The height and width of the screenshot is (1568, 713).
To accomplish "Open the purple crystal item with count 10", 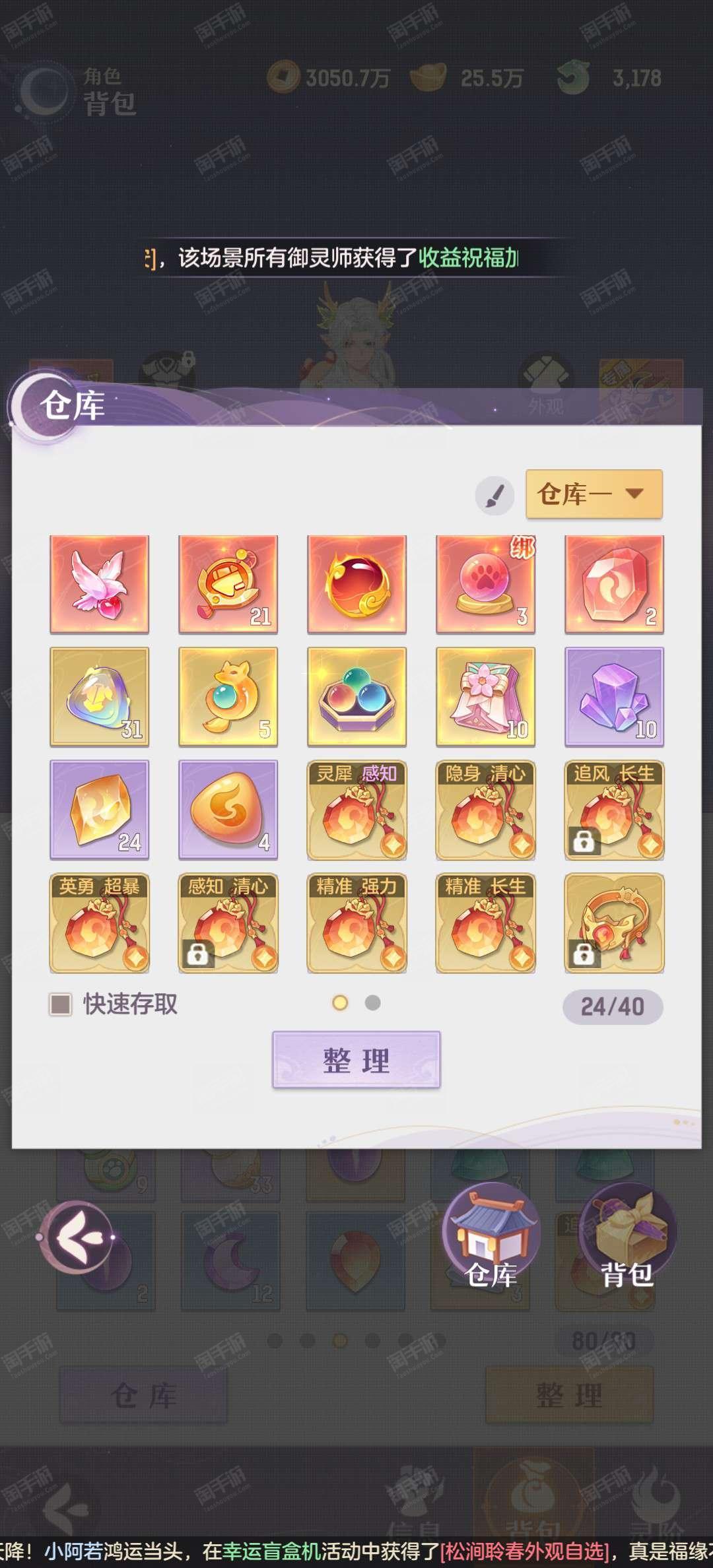I will tap(615, 697).
